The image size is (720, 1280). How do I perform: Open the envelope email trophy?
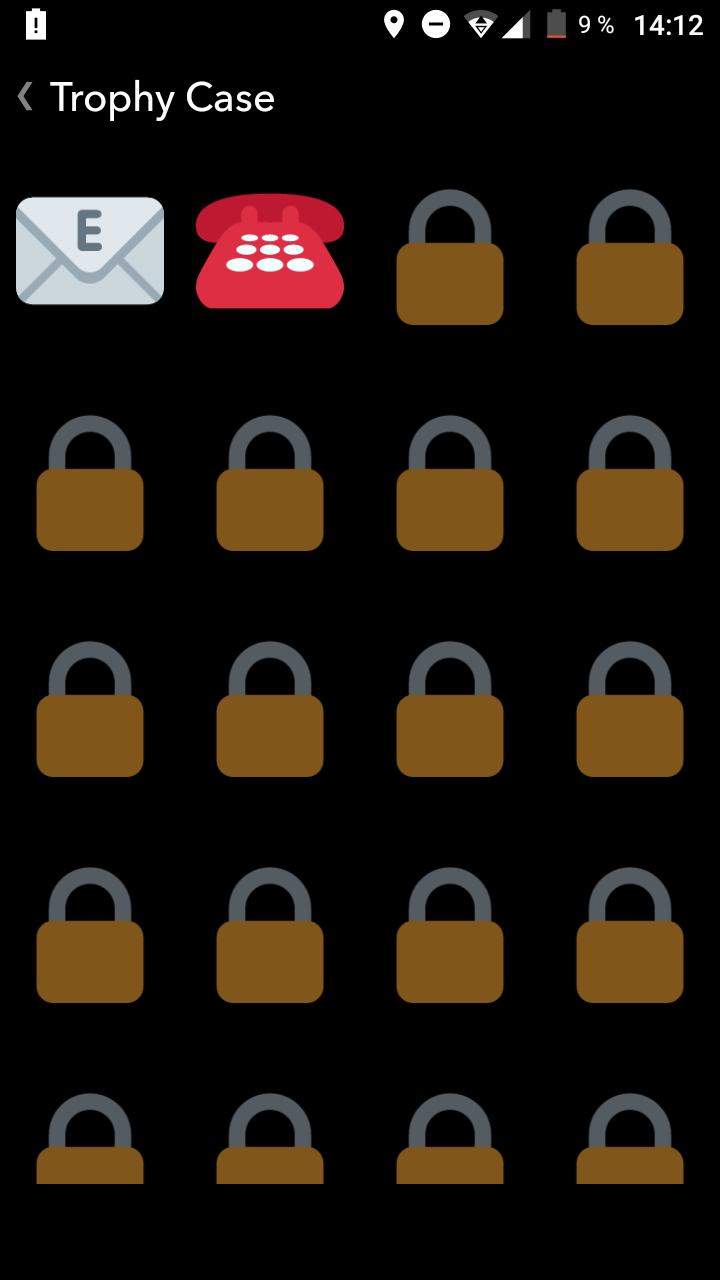click(x=90, y=251)
